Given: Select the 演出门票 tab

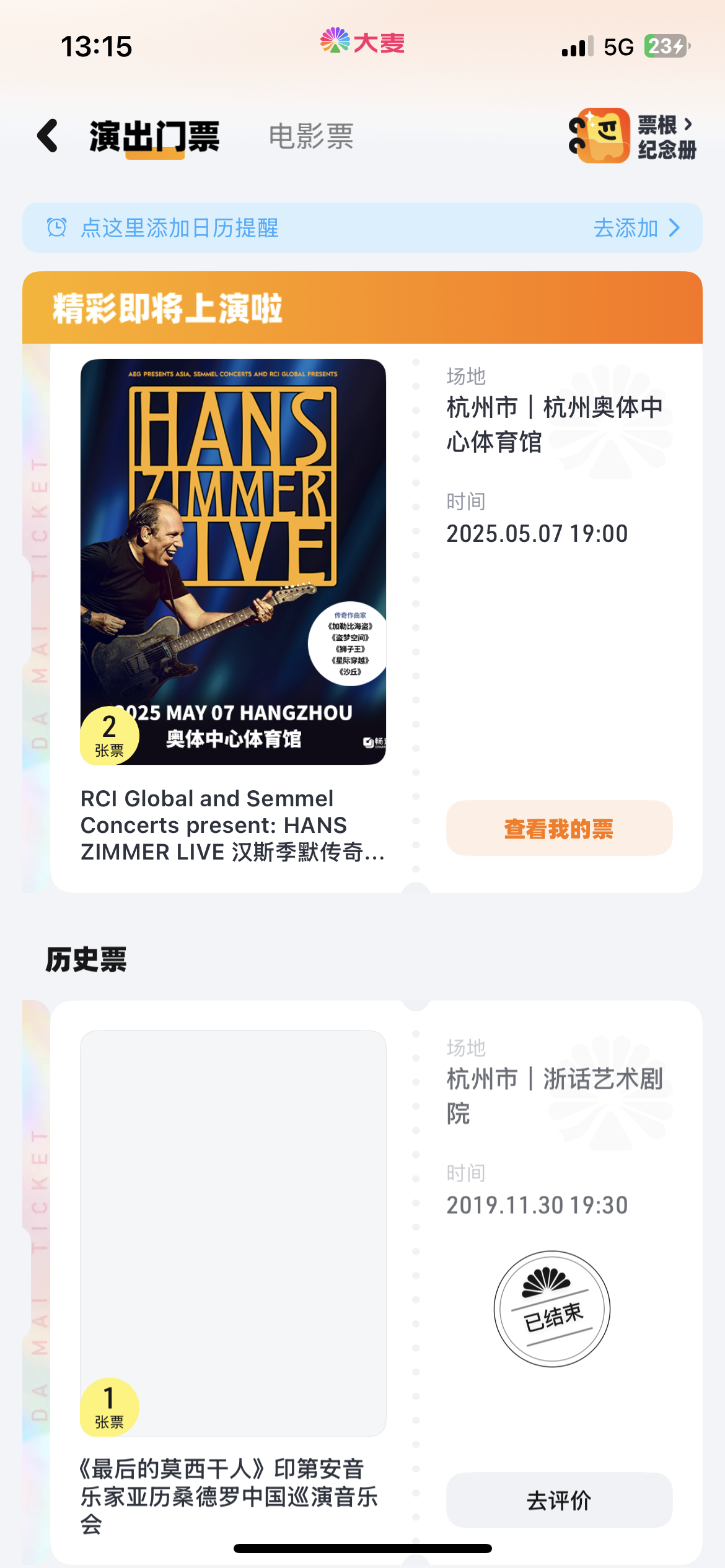Looking at the screenshot, I should (154, 137).
